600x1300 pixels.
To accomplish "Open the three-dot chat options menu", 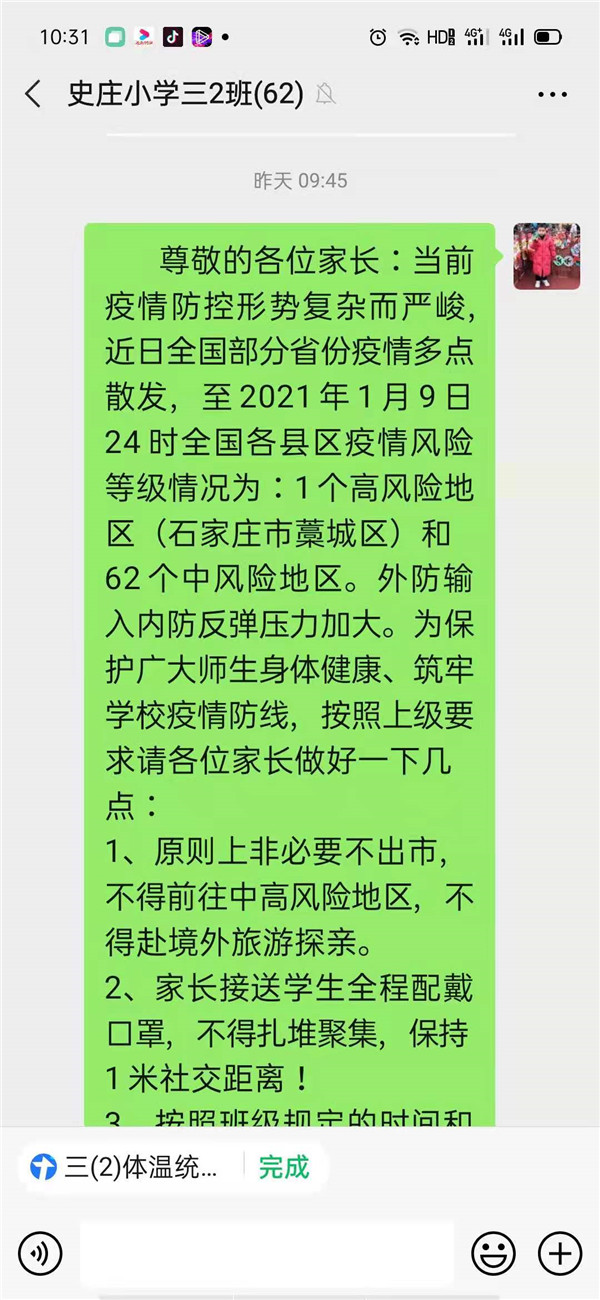I will coord(552,95).
